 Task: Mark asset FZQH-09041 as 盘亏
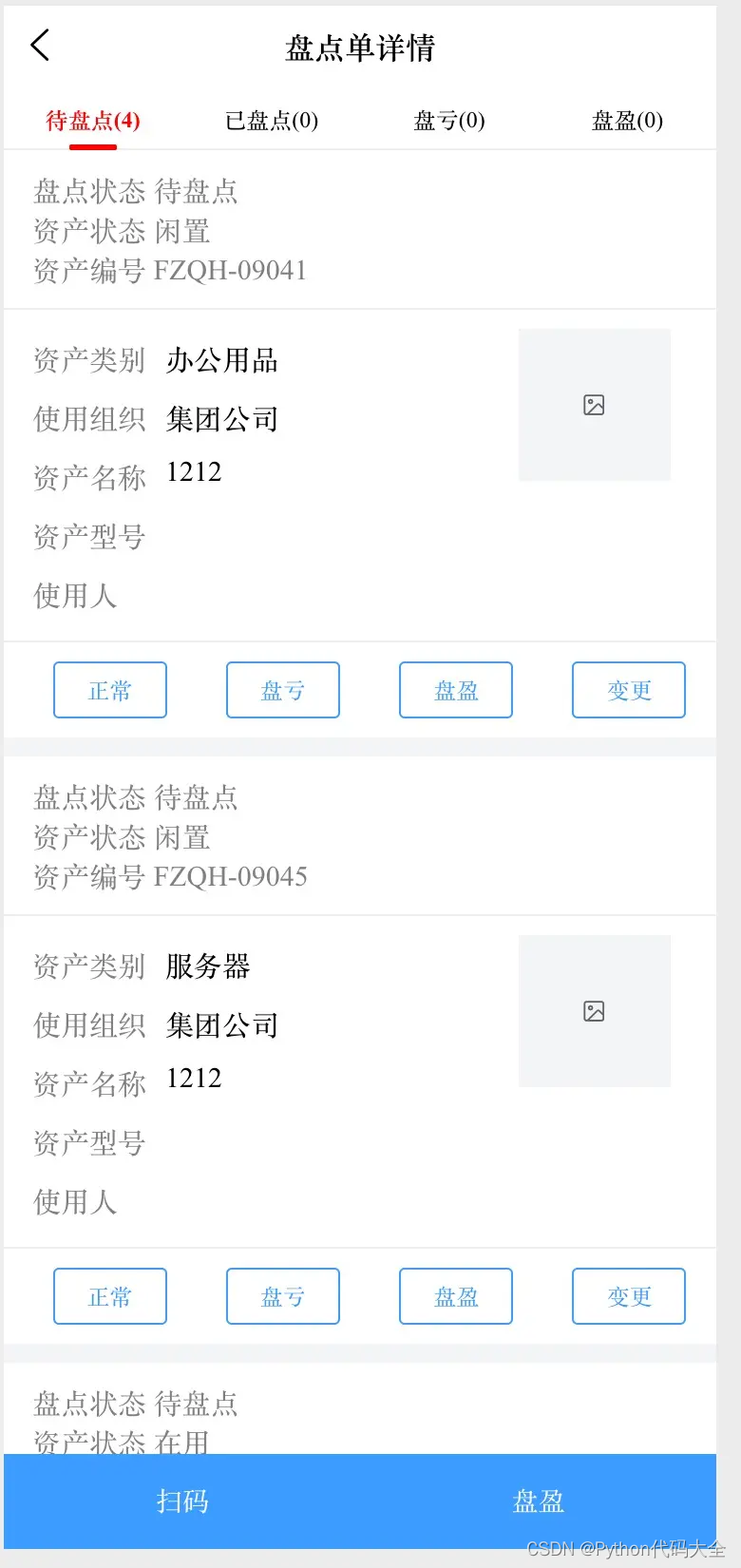click(x=283, y=690)
